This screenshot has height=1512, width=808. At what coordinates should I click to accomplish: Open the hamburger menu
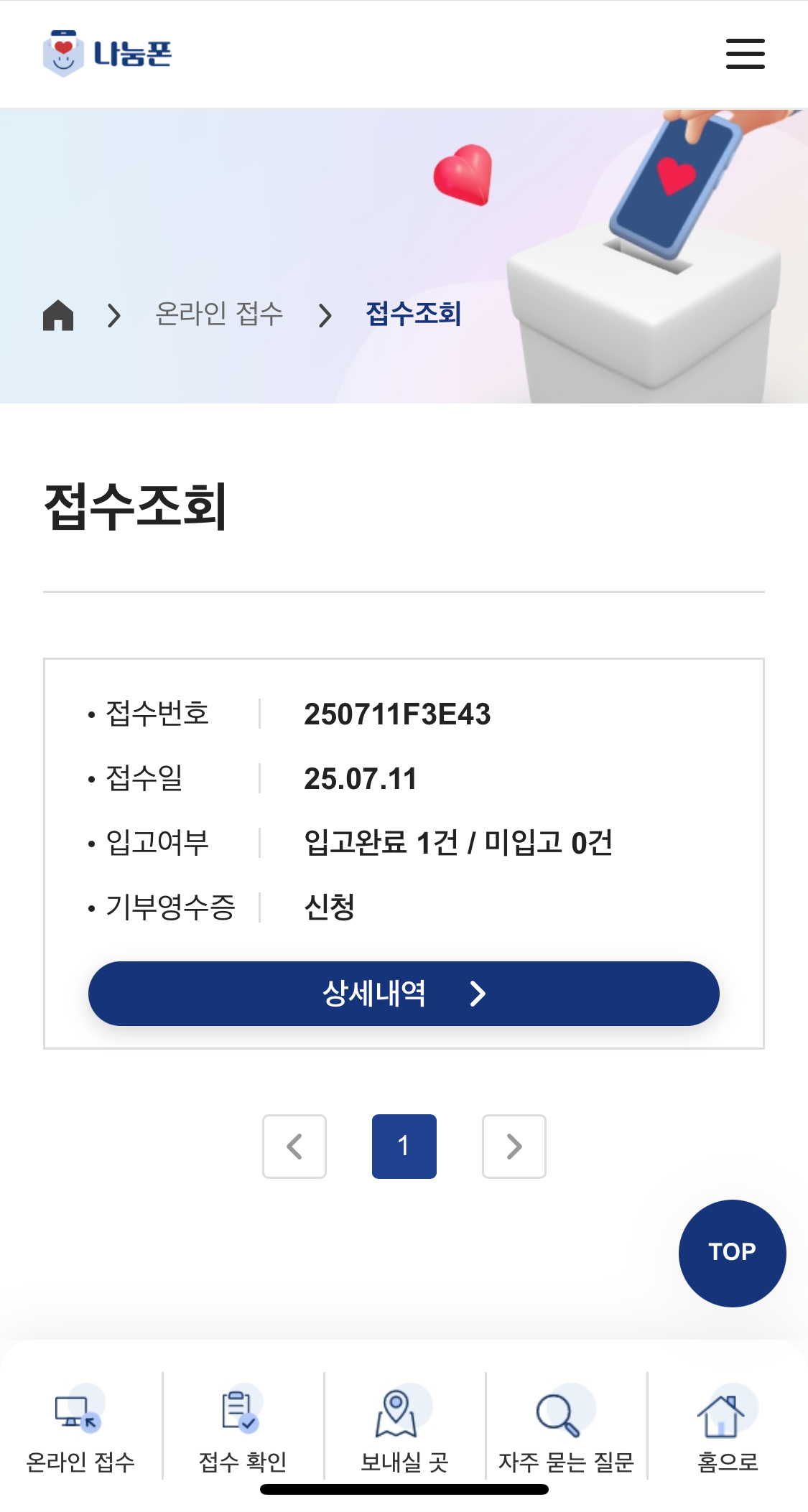pyautogui.click(x=745, y=54)
